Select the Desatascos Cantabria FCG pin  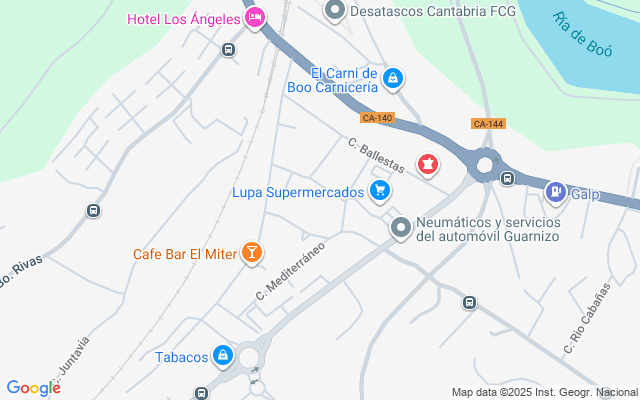[335, 11]
